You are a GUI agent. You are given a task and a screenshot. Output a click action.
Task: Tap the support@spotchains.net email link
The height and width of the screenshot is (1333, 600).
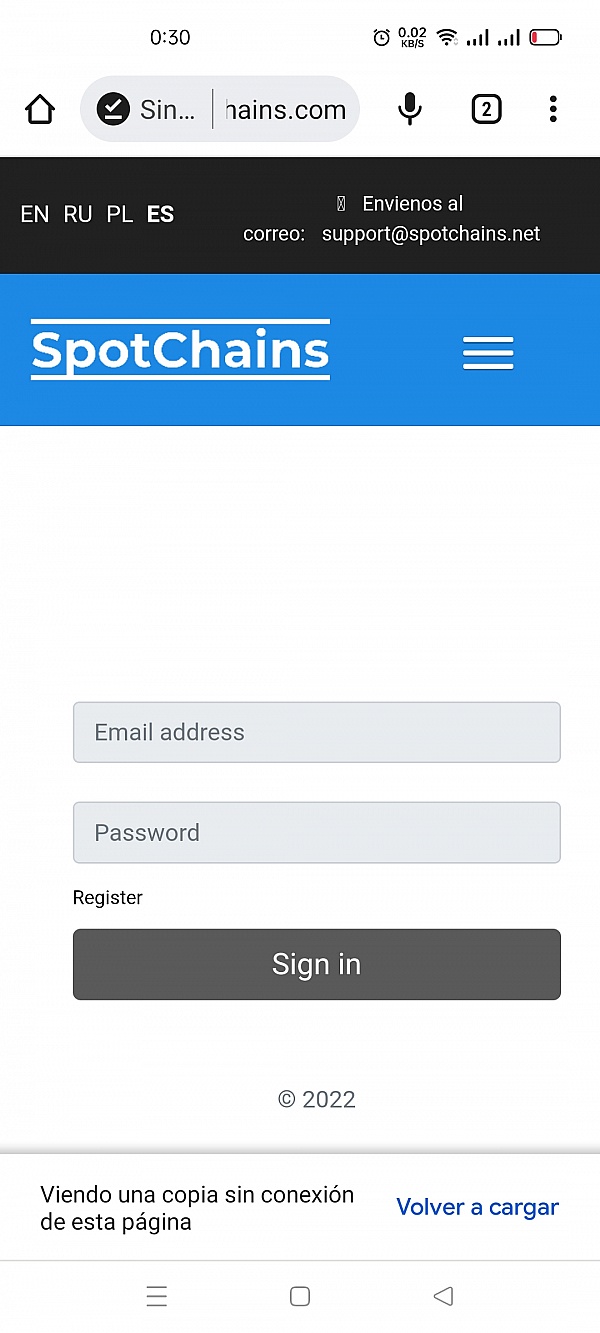(x=430, y=234)
